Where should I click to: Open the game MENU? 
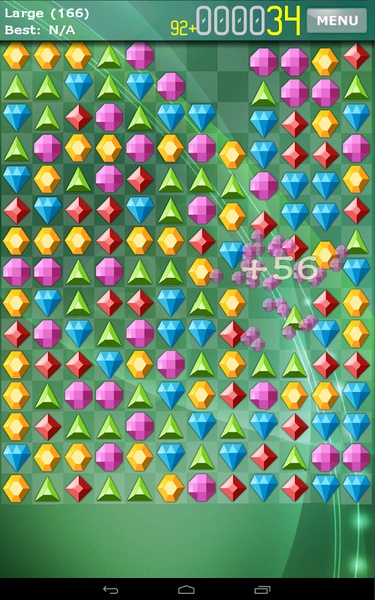(337, 20)
